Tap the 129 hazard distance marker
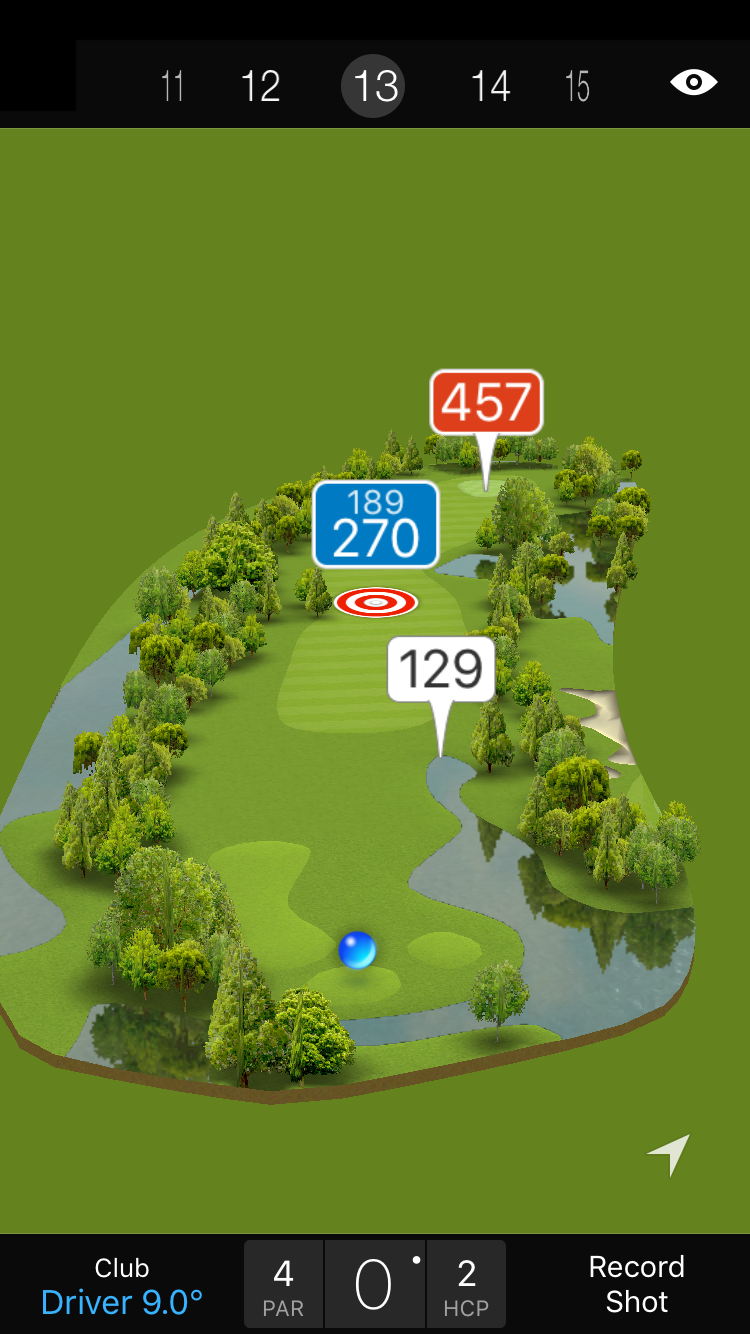 click(x=441, y=669)
